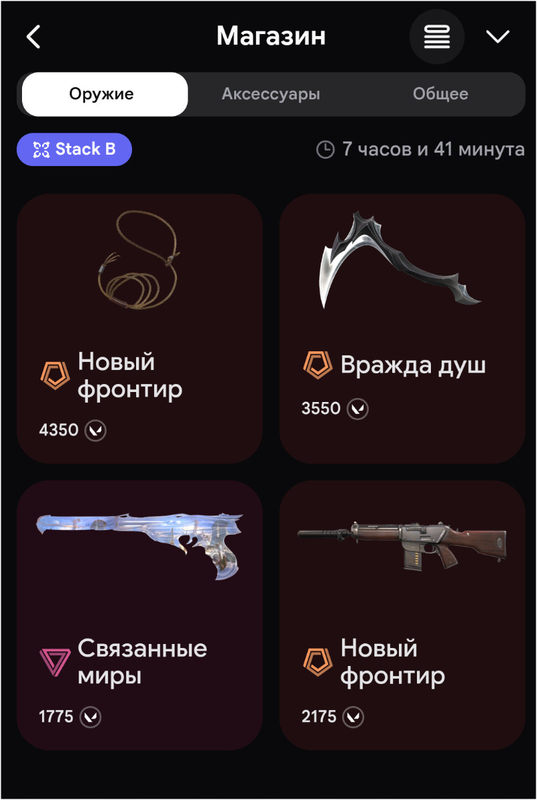
Task: Expand the chevron dropdown in header
Action: tap(498, 37)
